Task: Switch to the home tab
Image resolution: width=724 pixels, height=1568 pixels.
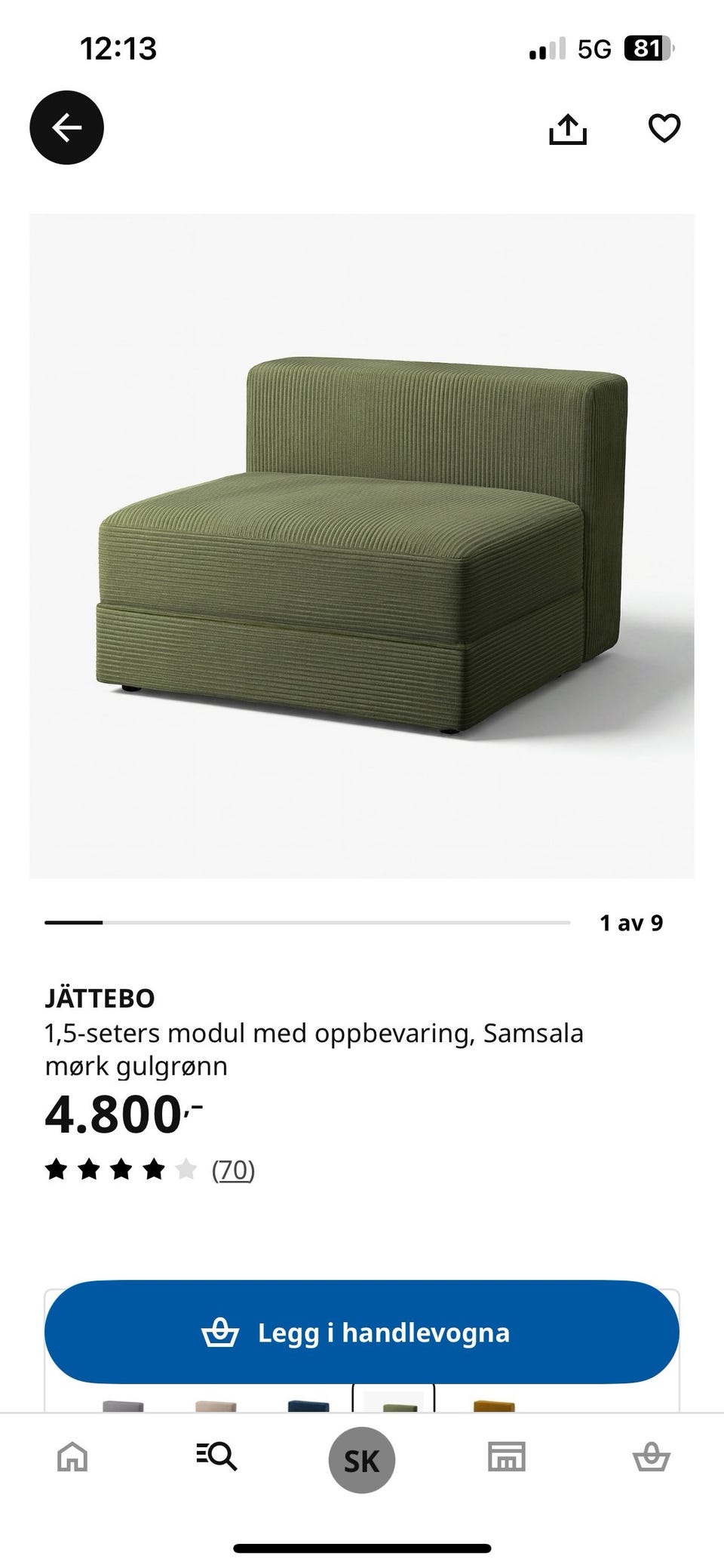Action: pyautogui.click(x=72, y=1457)
